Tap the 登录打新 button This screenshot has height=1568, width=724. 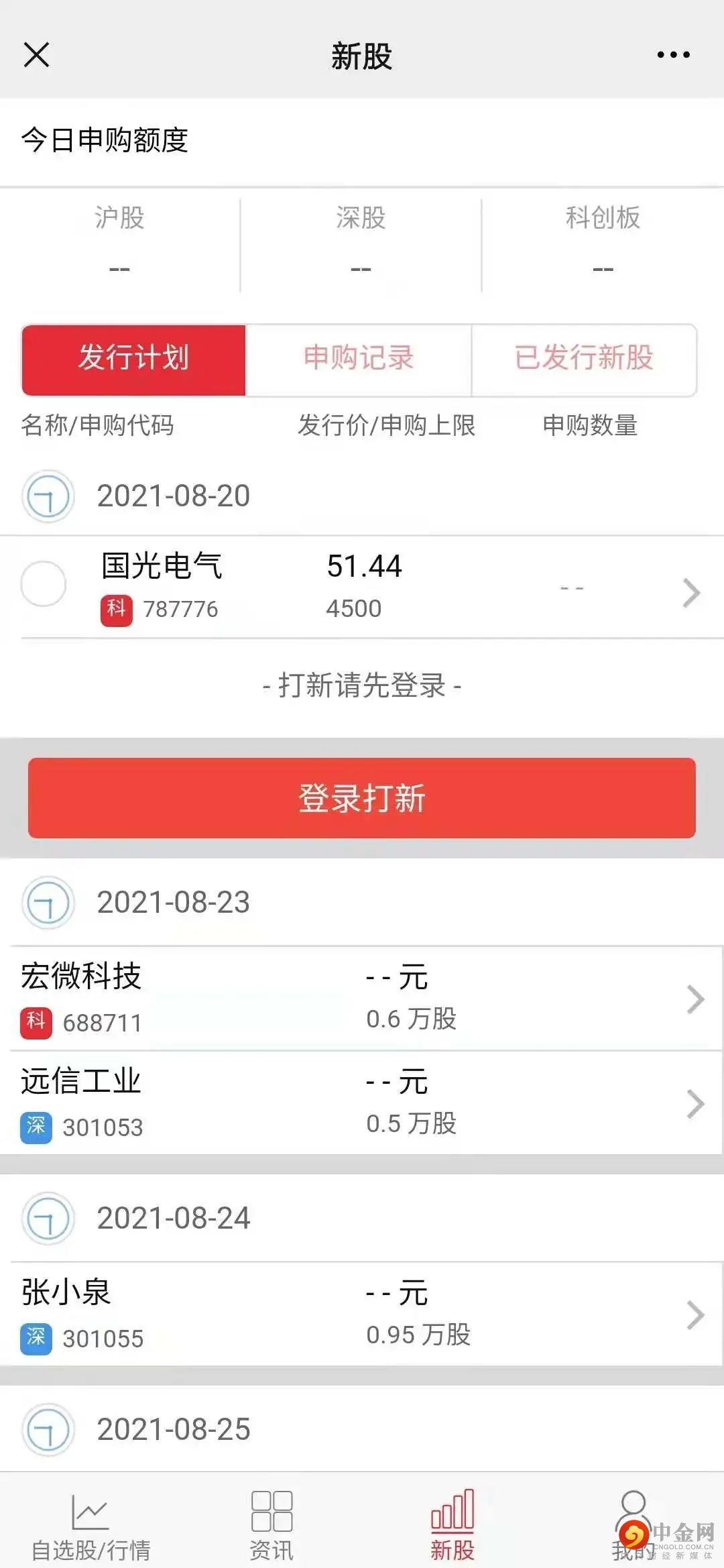(362, 798)
